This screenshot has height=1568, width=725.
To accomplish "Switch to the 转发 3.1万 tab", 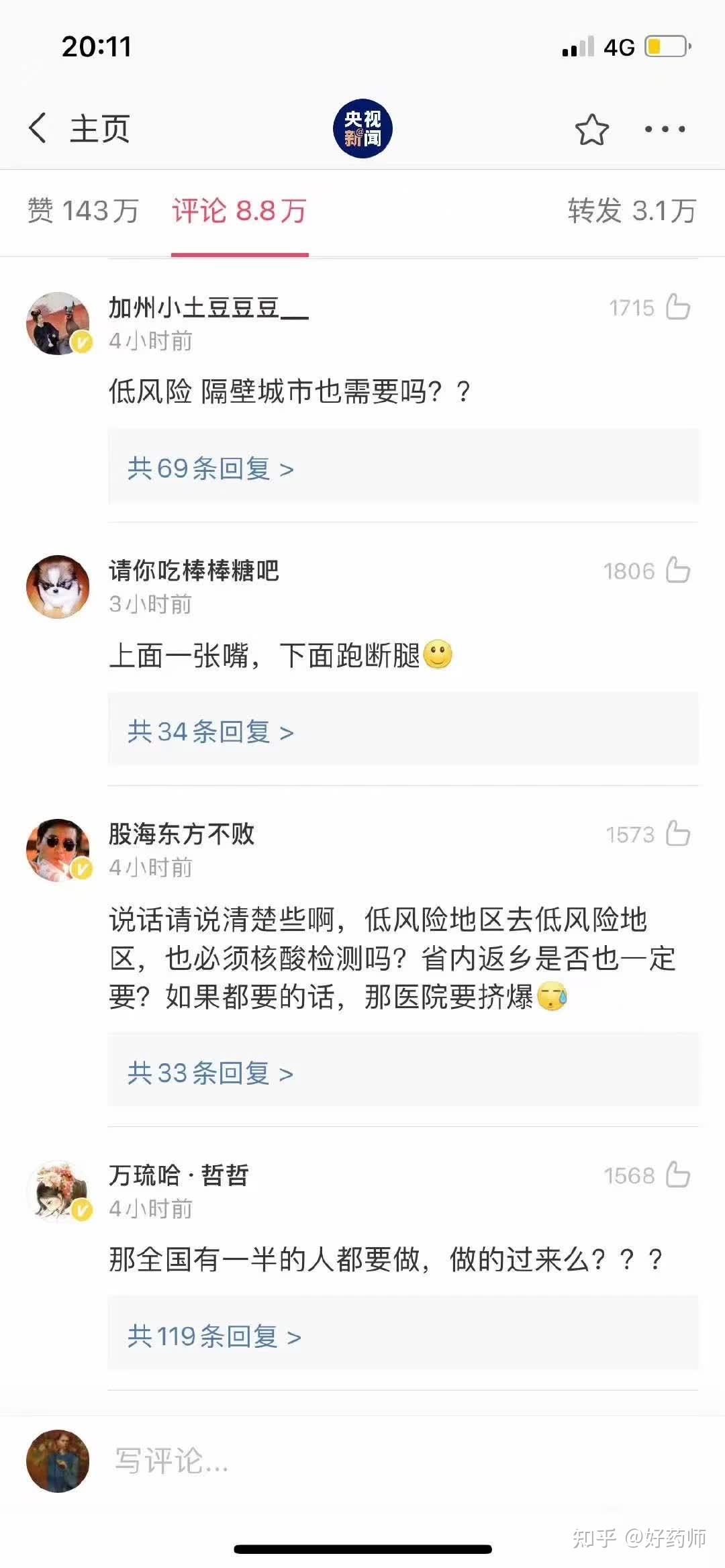I will pyautogui.click(x=630, y=209).
